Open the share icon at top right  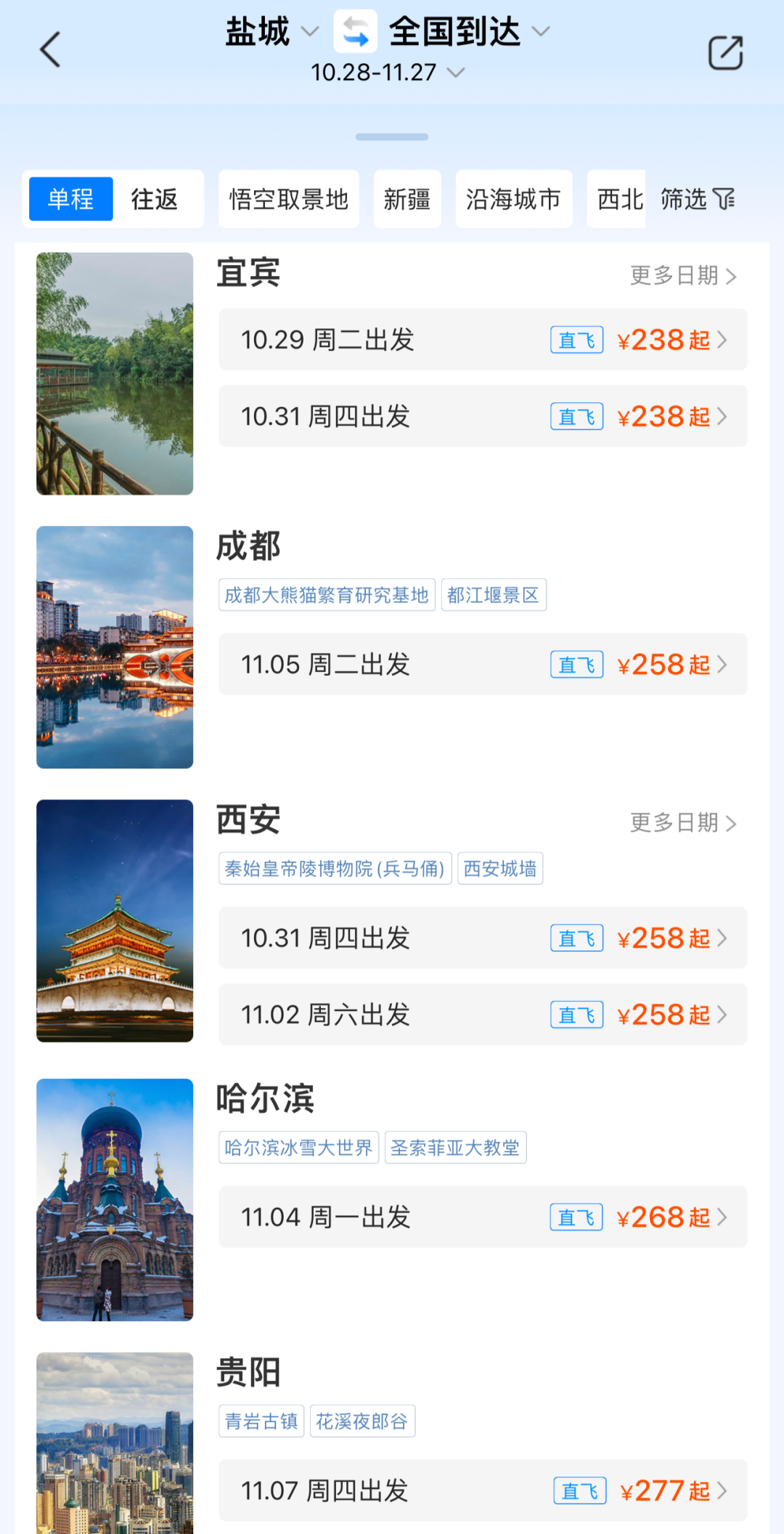(x=725, y=52)
